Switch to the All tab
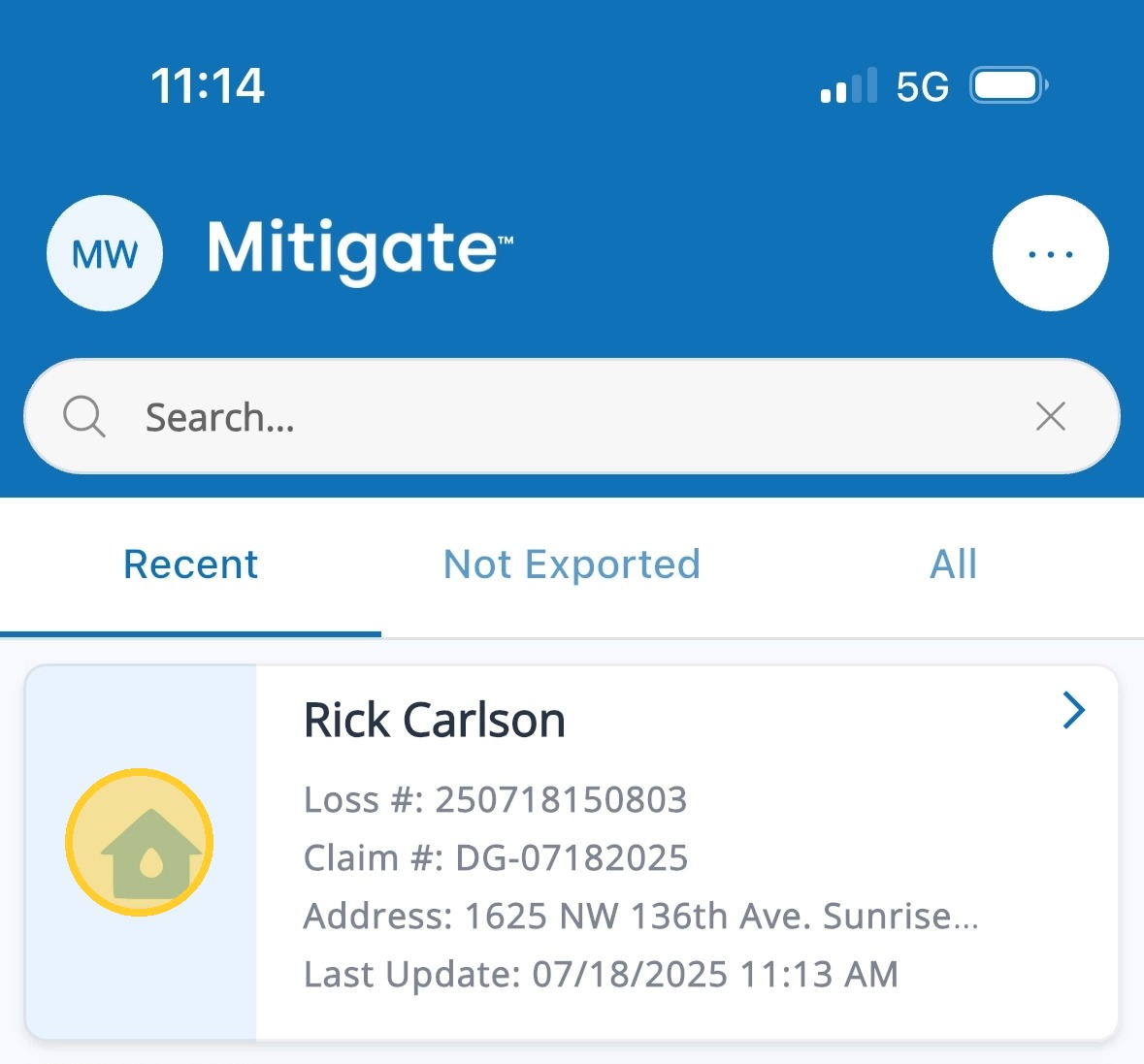 pyautogui.click(x=953, y=564)
